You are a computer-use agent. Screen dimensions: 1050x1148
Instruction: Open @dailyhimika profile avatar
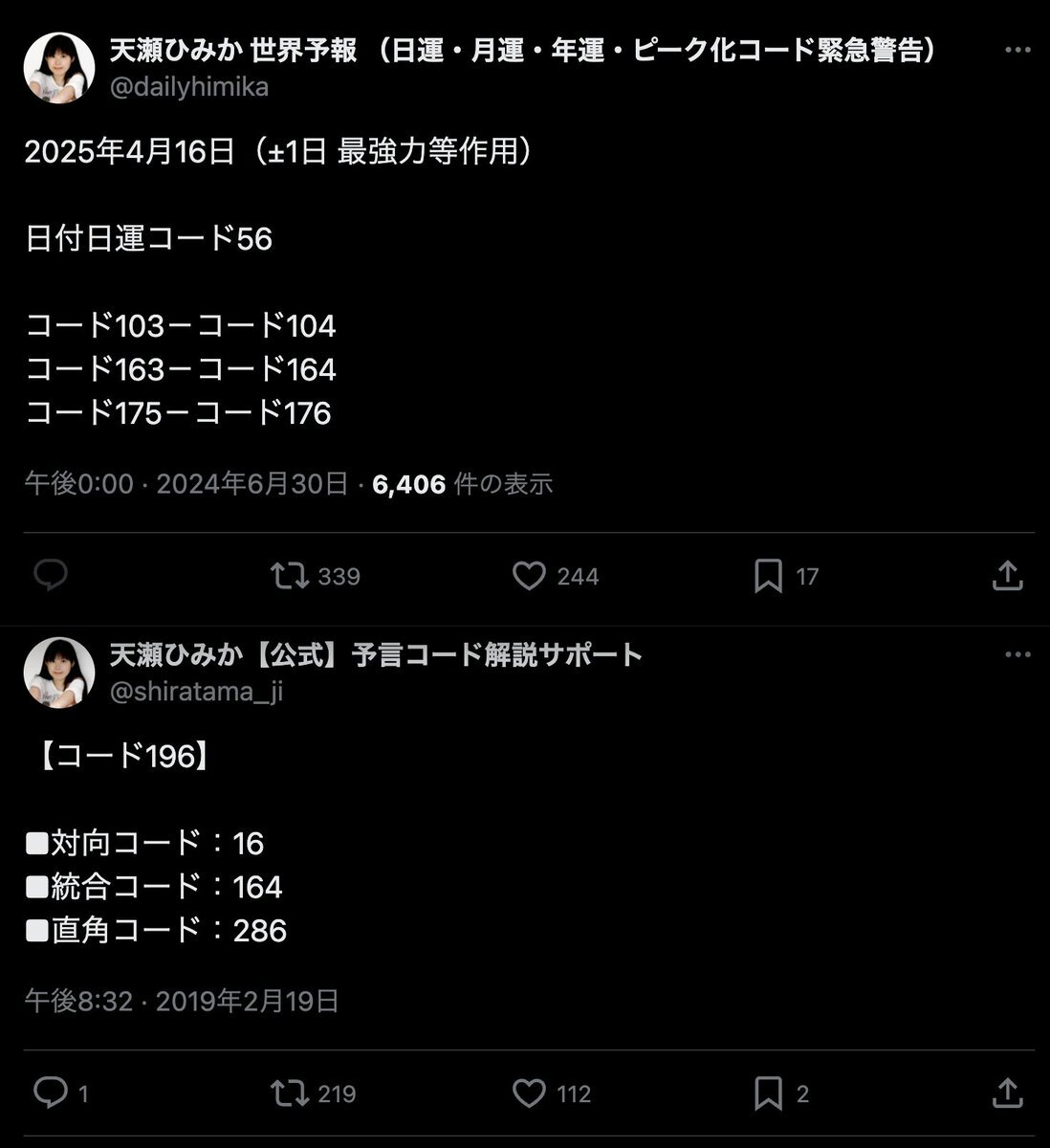(x=58, y=67)
